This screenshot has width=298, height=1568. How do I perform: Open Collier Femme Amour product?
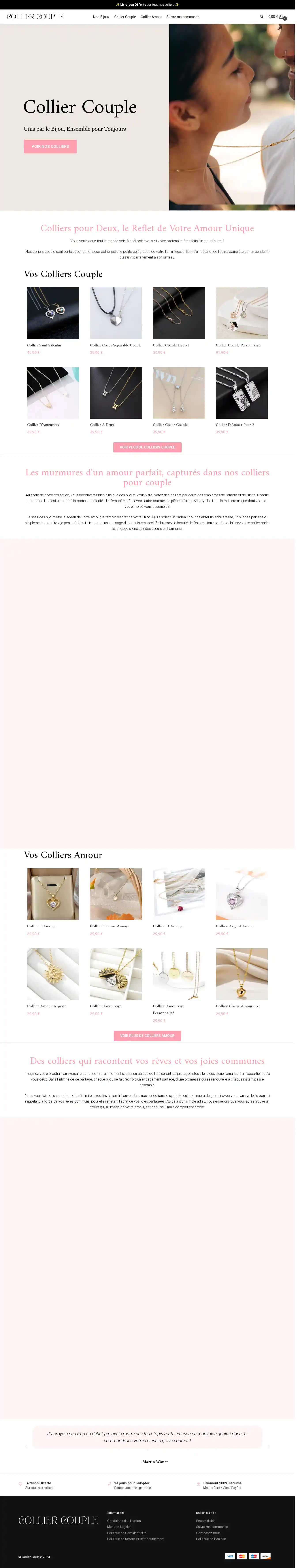116,894
